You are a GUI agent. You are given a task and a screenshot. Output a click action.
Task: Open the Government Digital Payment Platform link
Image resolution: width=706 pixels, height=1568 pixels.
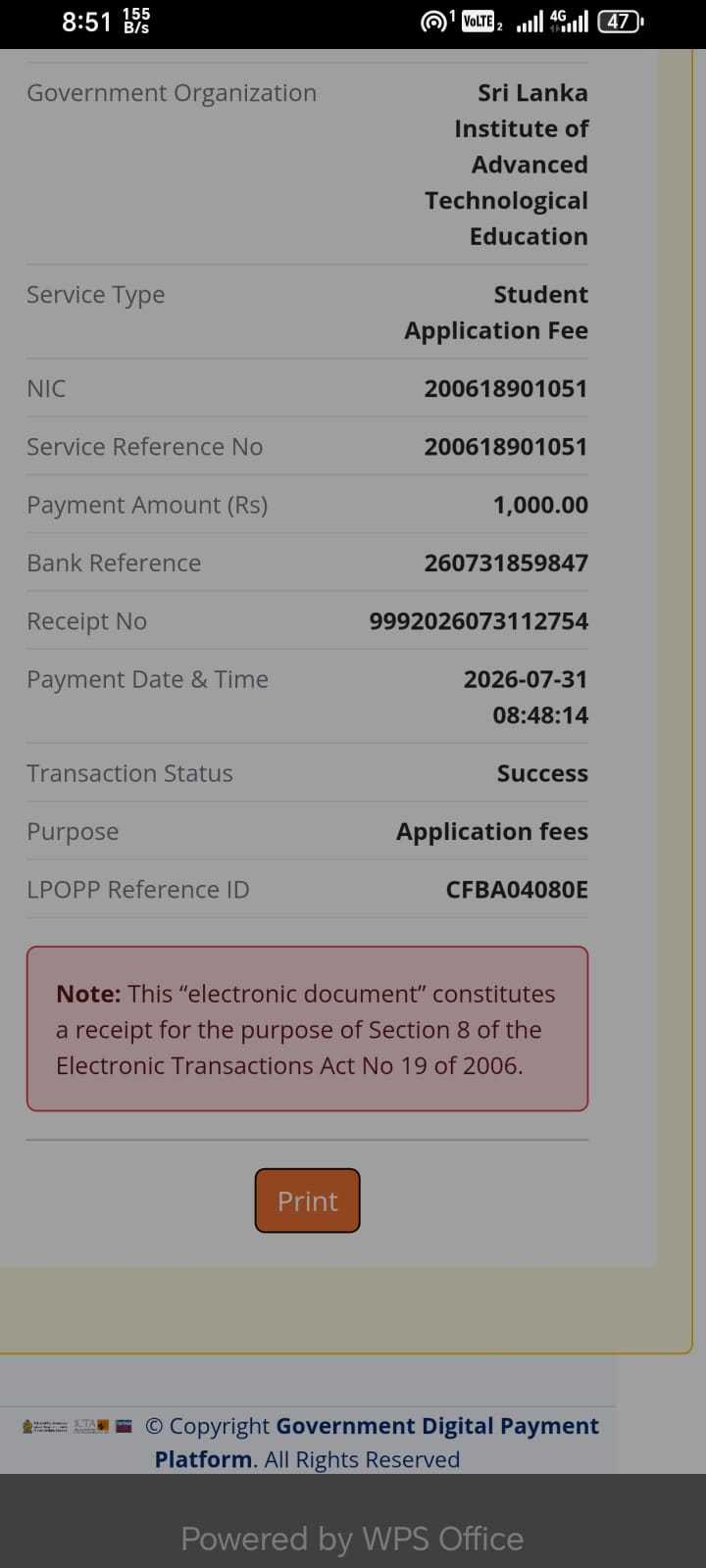[x=378, y=1442]
